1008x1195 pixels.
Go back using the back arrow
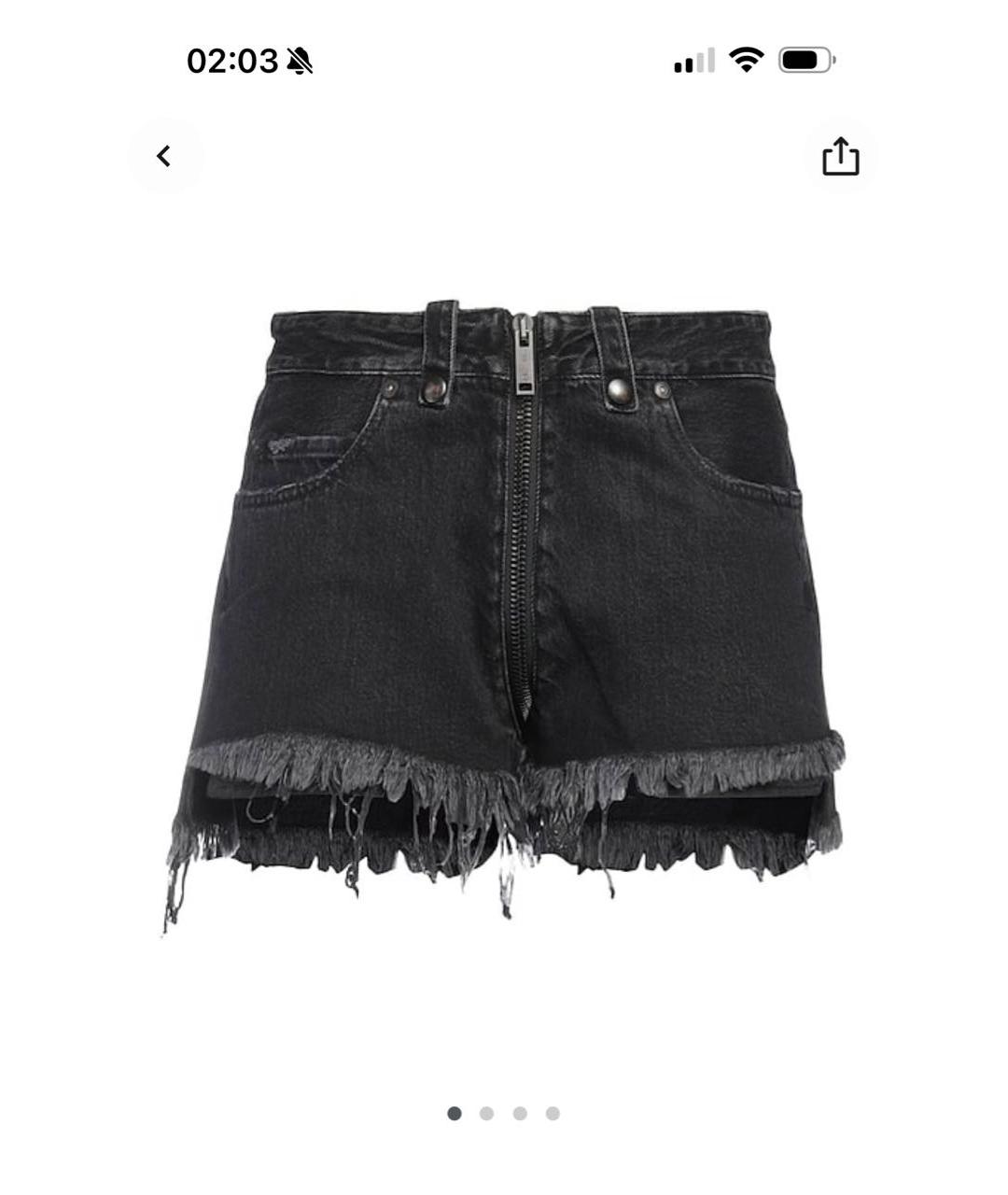165,156
